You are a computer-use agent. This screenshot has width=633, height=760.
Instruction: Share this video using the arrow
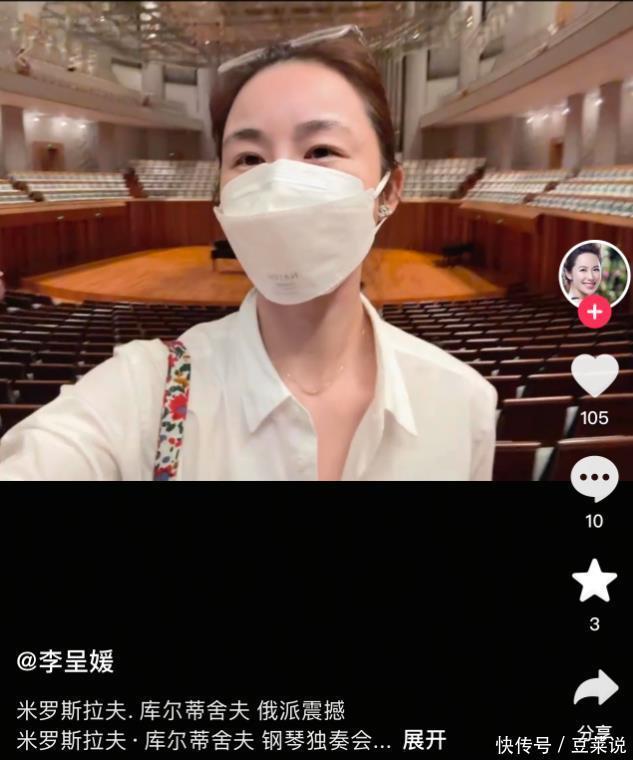595,689
